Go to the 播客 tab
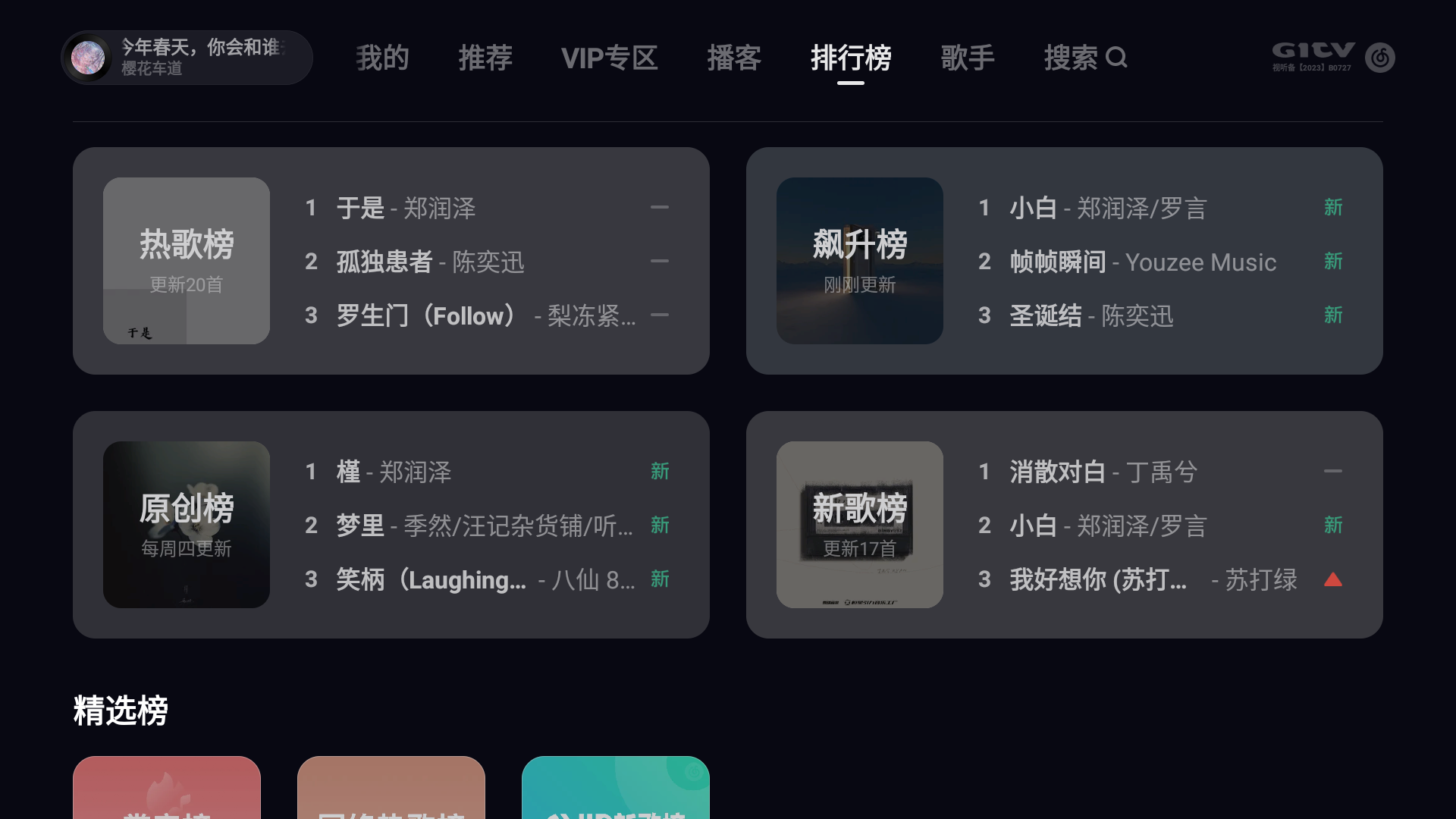The image size is (1456, 819). click(x=733, y=58)
